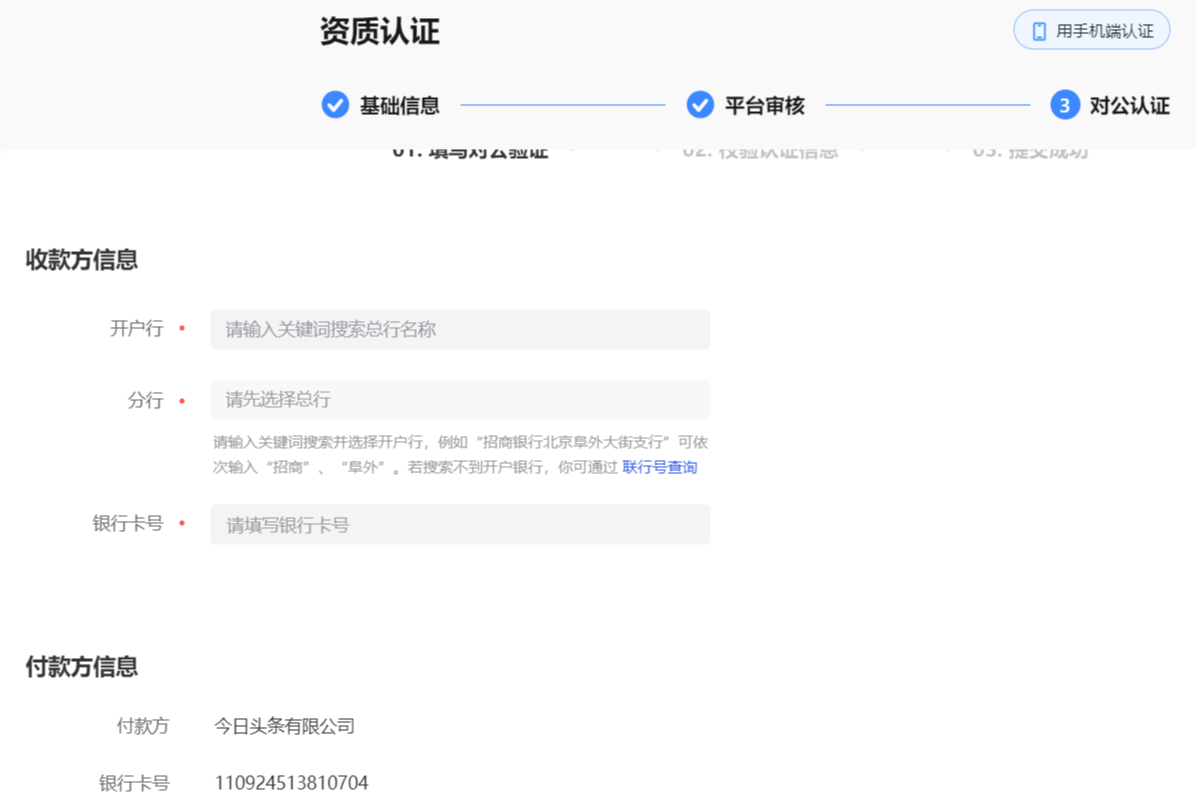The width and height of the screenshot is (1196, 798).
Task: Open the 分行 branch selection field
Action: coord(460,399)
